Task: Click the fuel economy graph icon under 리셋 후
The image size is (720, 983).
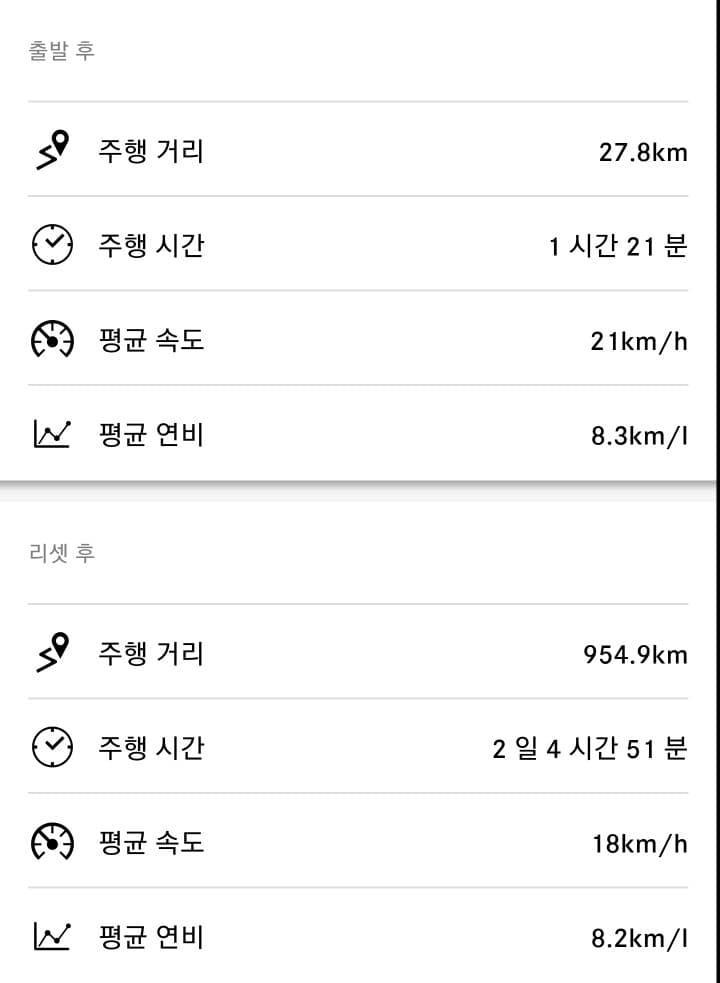Action: point(52,937)
